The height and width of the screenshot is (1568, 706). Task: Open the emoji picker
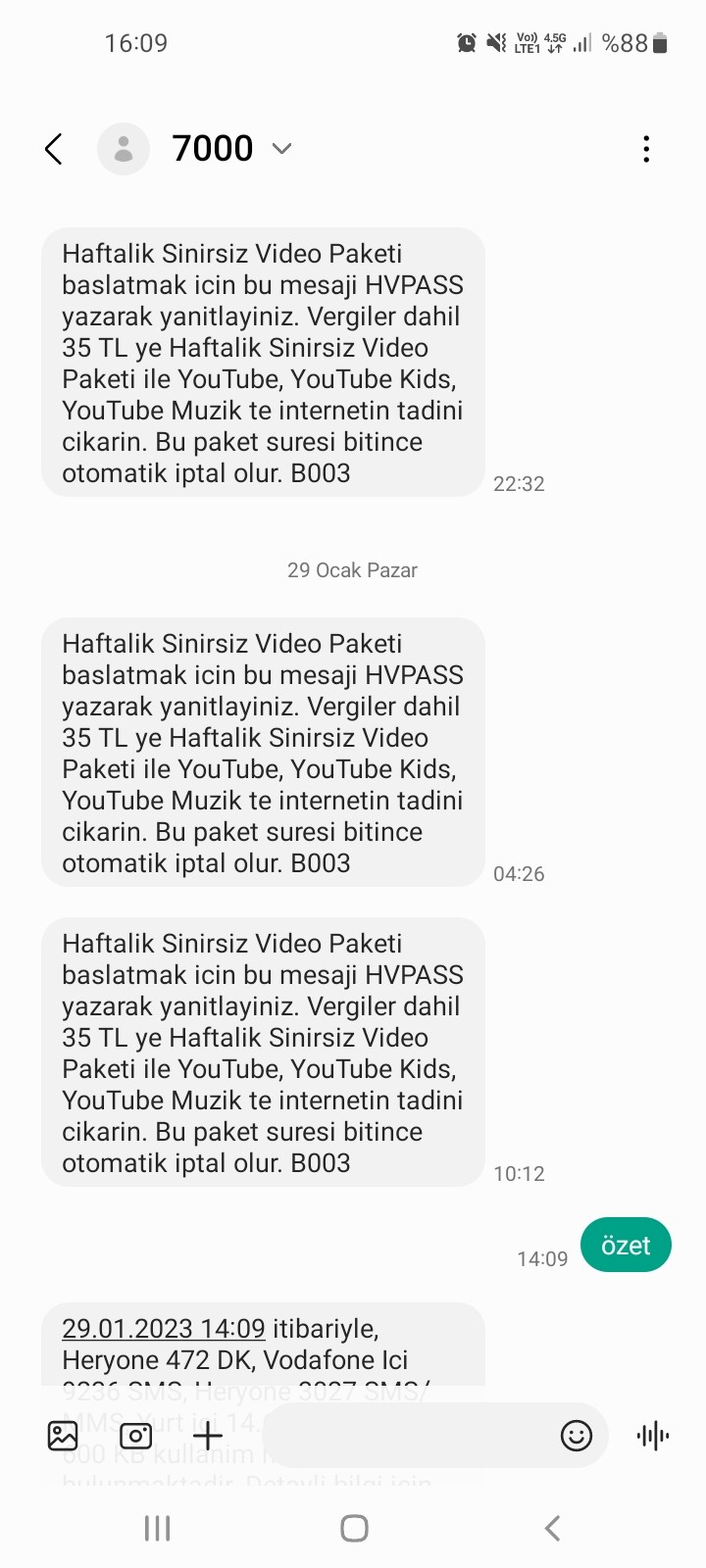click(576, 1436)
